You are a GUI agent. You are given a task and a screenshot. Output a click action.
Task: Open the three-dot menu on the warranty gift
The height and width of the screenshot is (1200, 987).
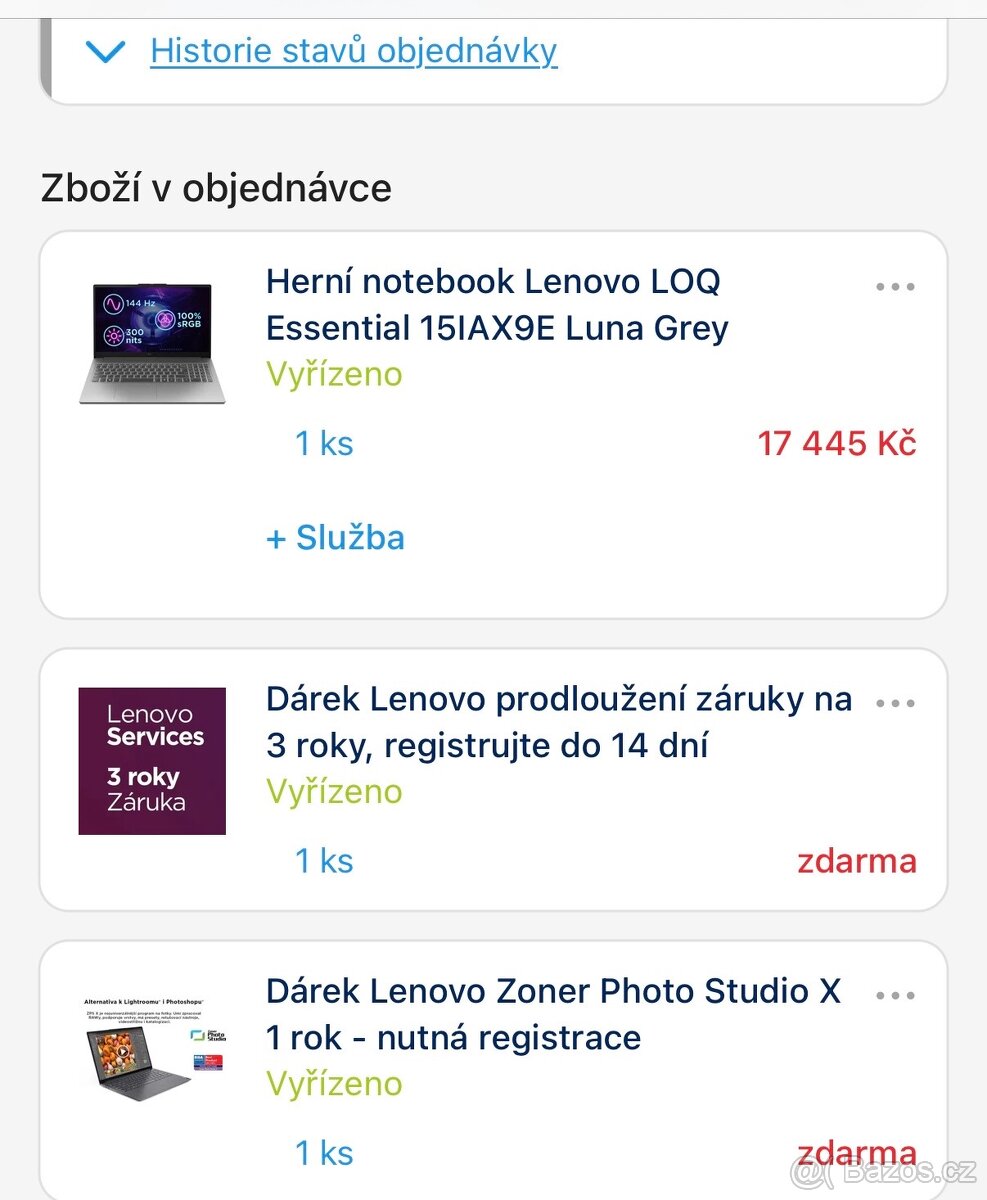[x=894, y=702]
